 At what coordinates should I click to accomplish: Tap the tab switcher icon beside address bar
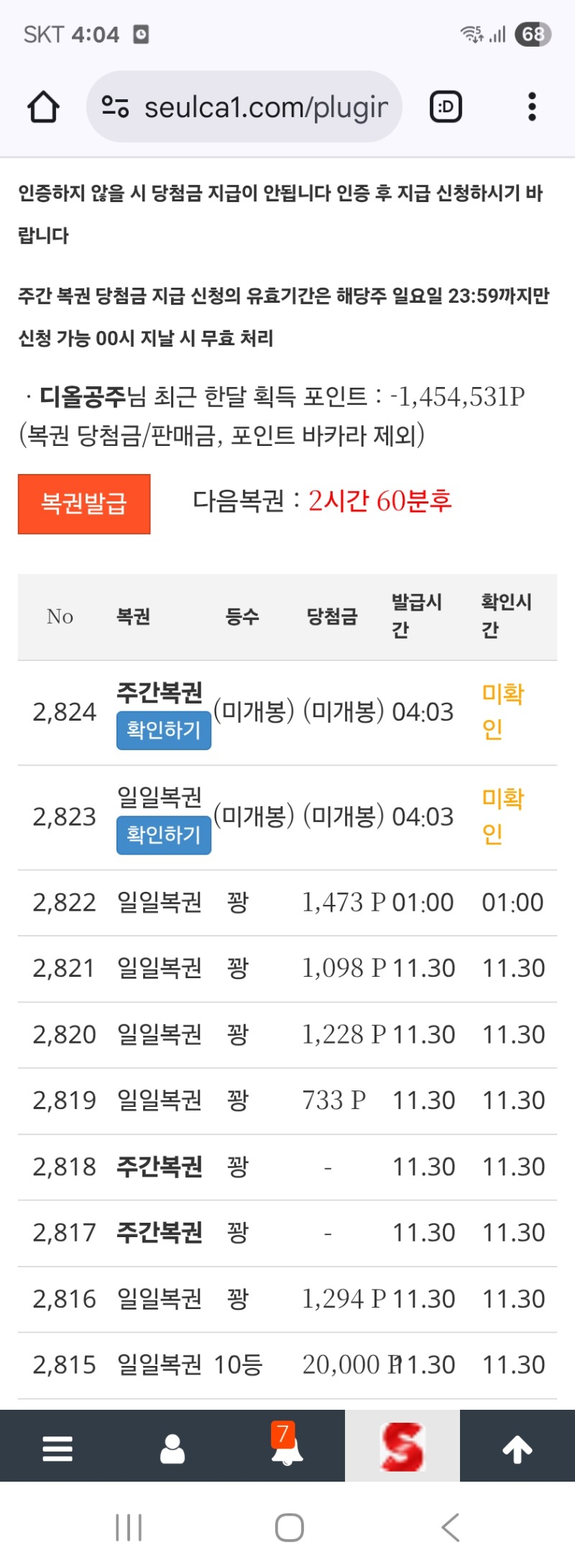click(x=445, y=106)
